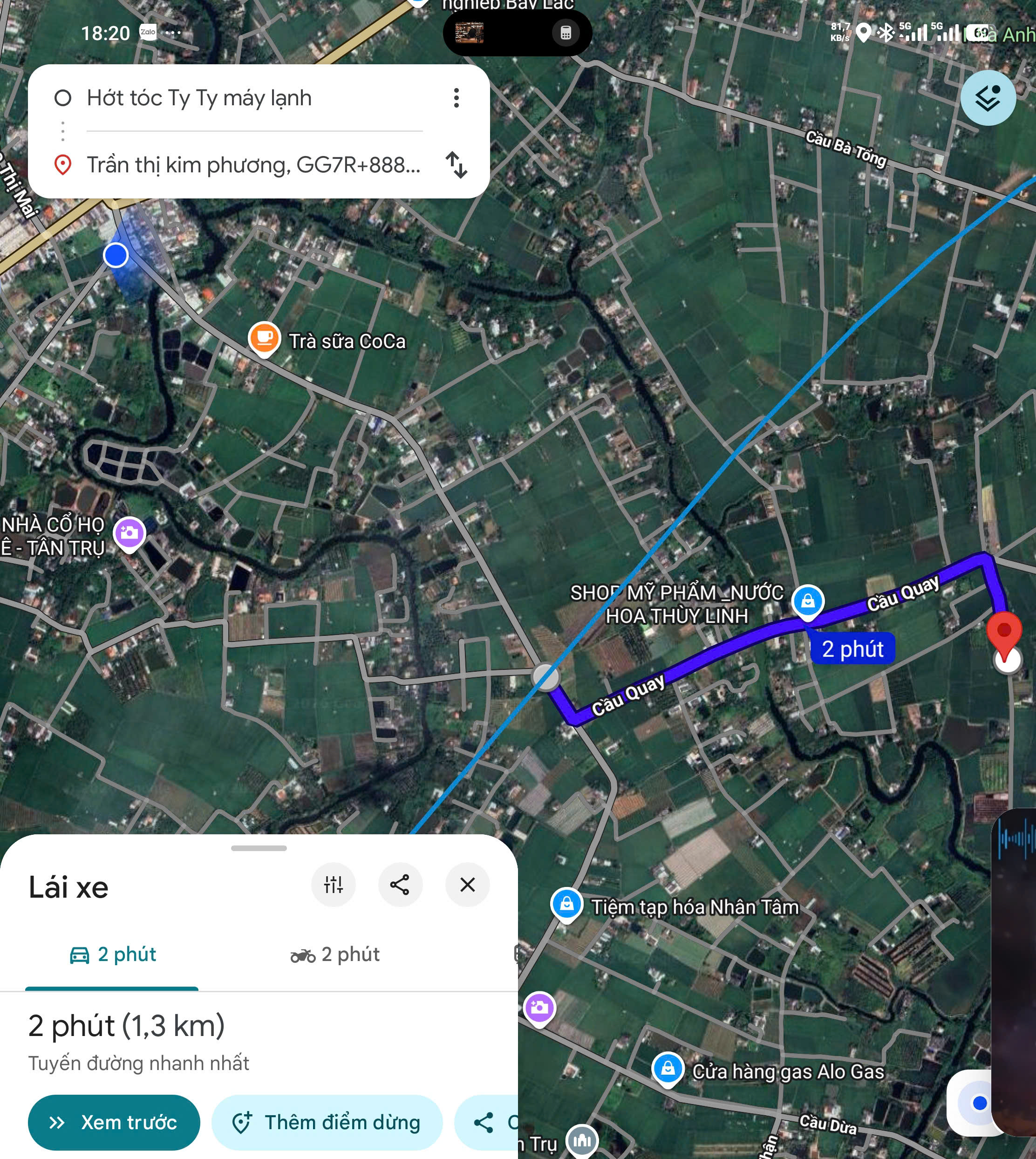Open the three-dot overflow menu

tap(456, 98)
